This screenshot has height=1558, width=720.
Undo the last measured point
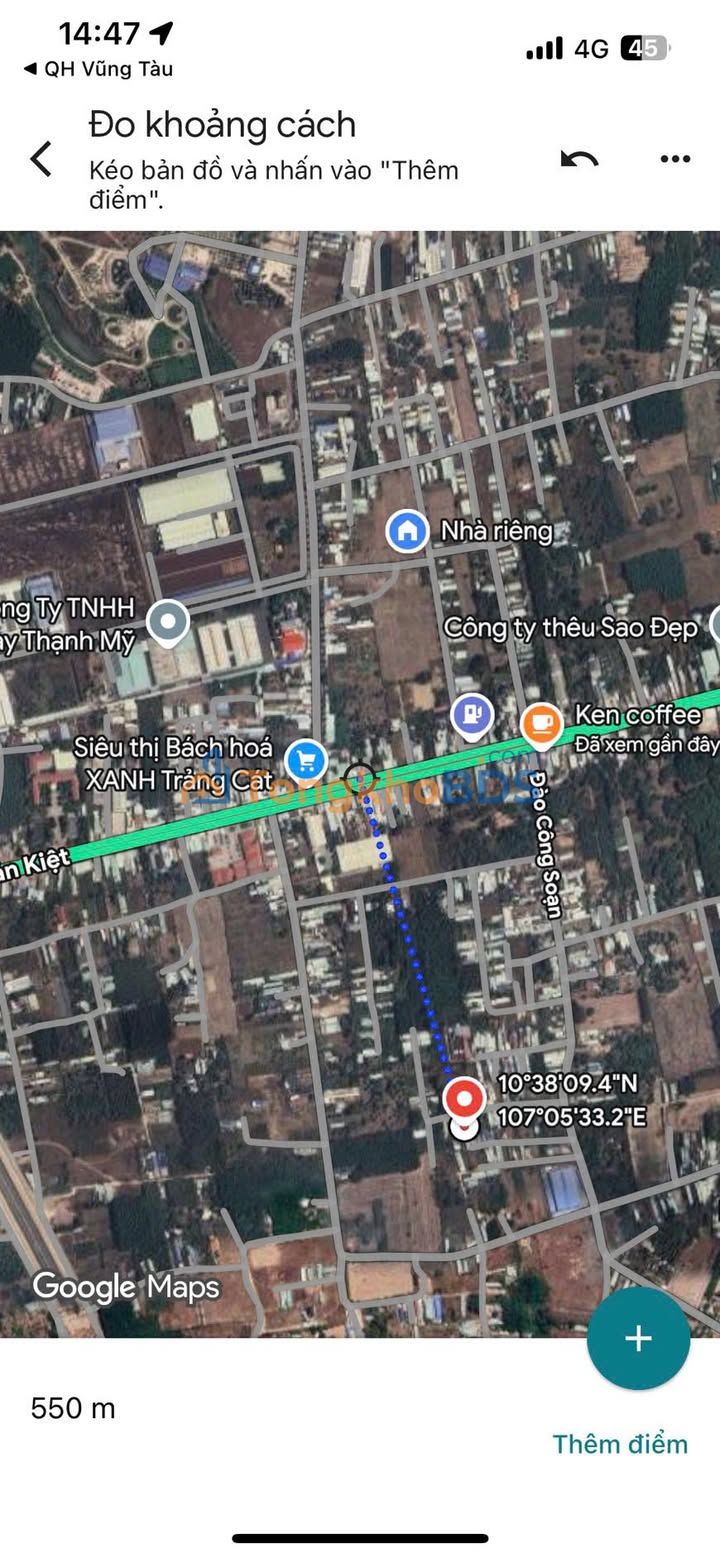(x=579, y=159)
